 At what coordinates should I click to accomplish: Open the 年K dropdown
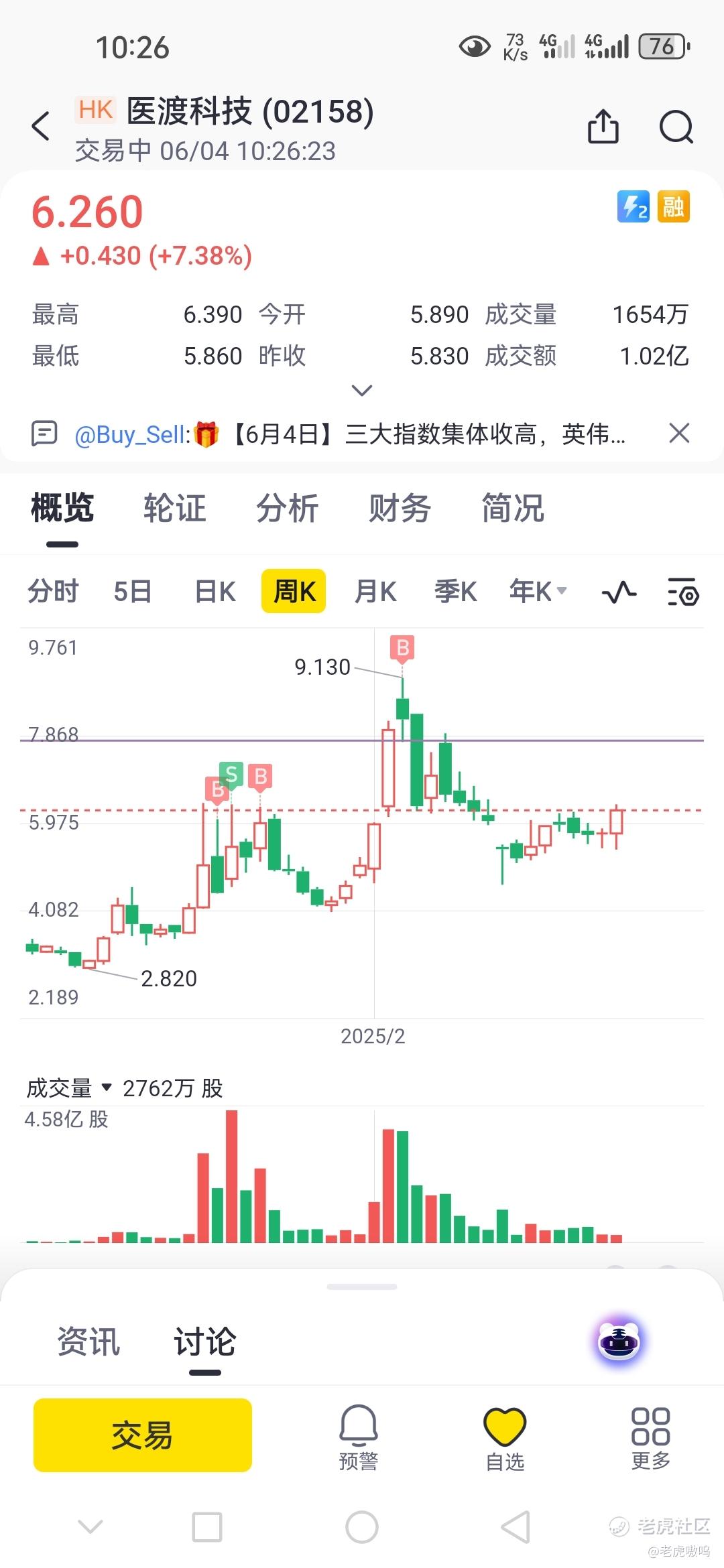click(x=538, y=592)
